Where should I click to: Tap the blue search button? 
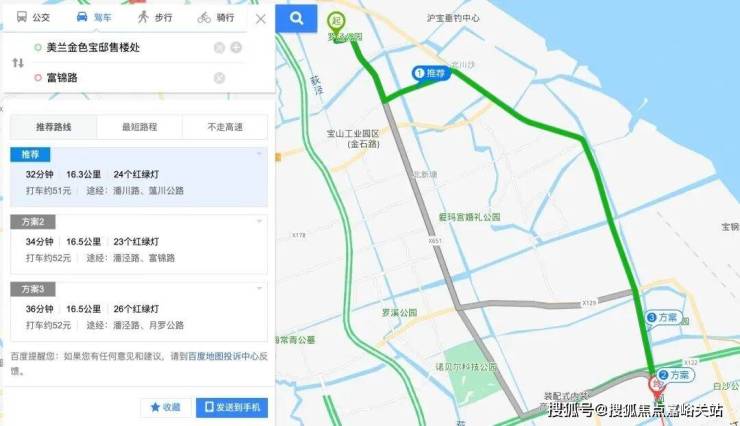pos(296,18)
